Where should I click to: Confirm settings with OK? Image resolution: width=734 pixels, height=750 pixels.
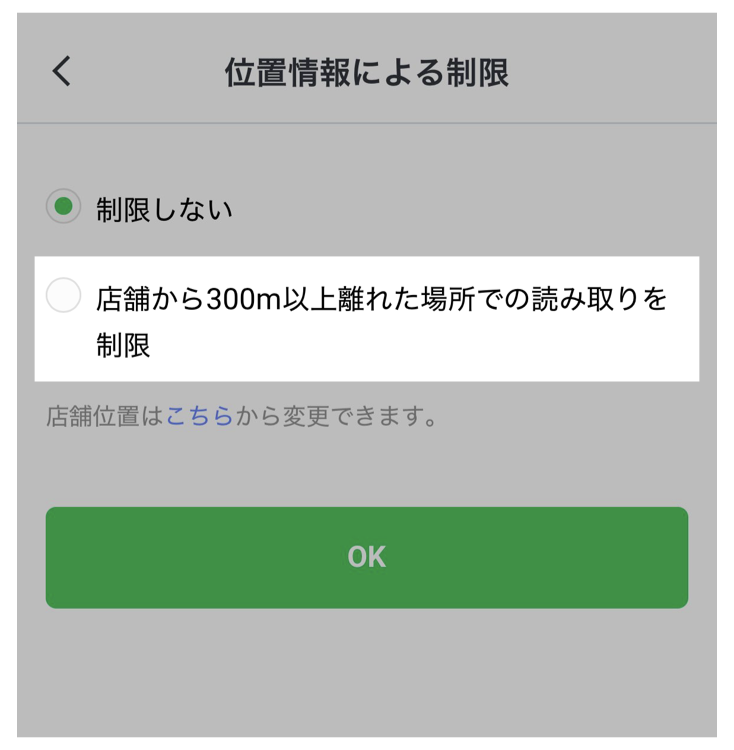point(366,556)
